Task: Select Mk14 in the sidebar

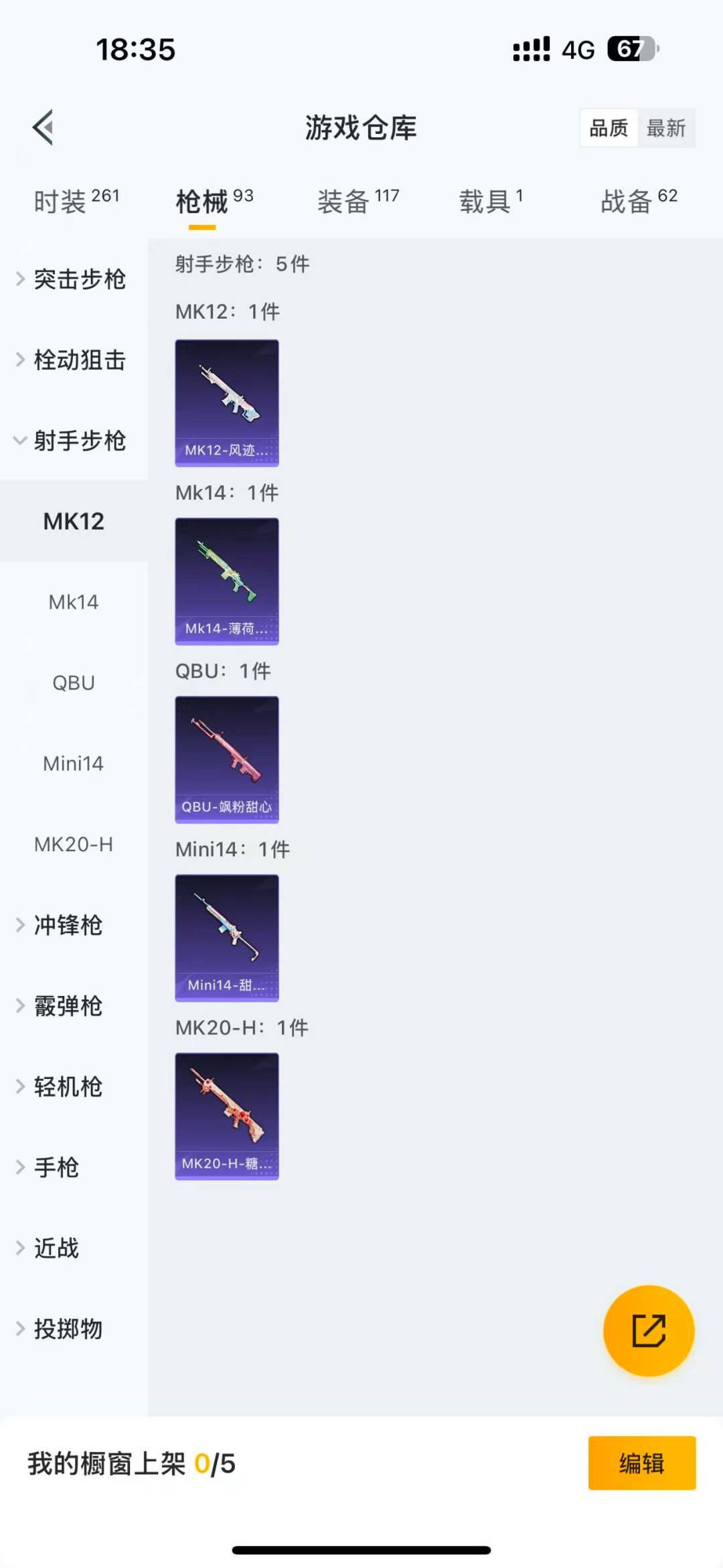Action: (x=72, y=601)
